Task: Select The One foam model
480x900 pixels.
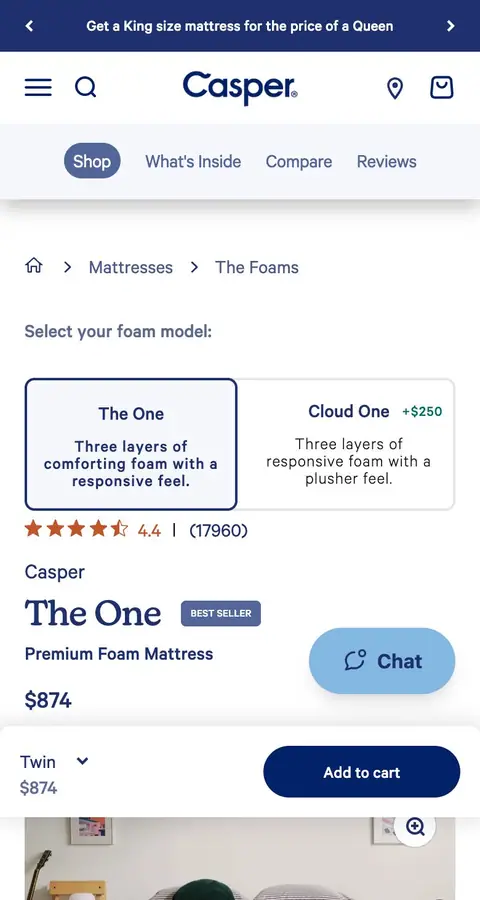Action: [131, 444]
